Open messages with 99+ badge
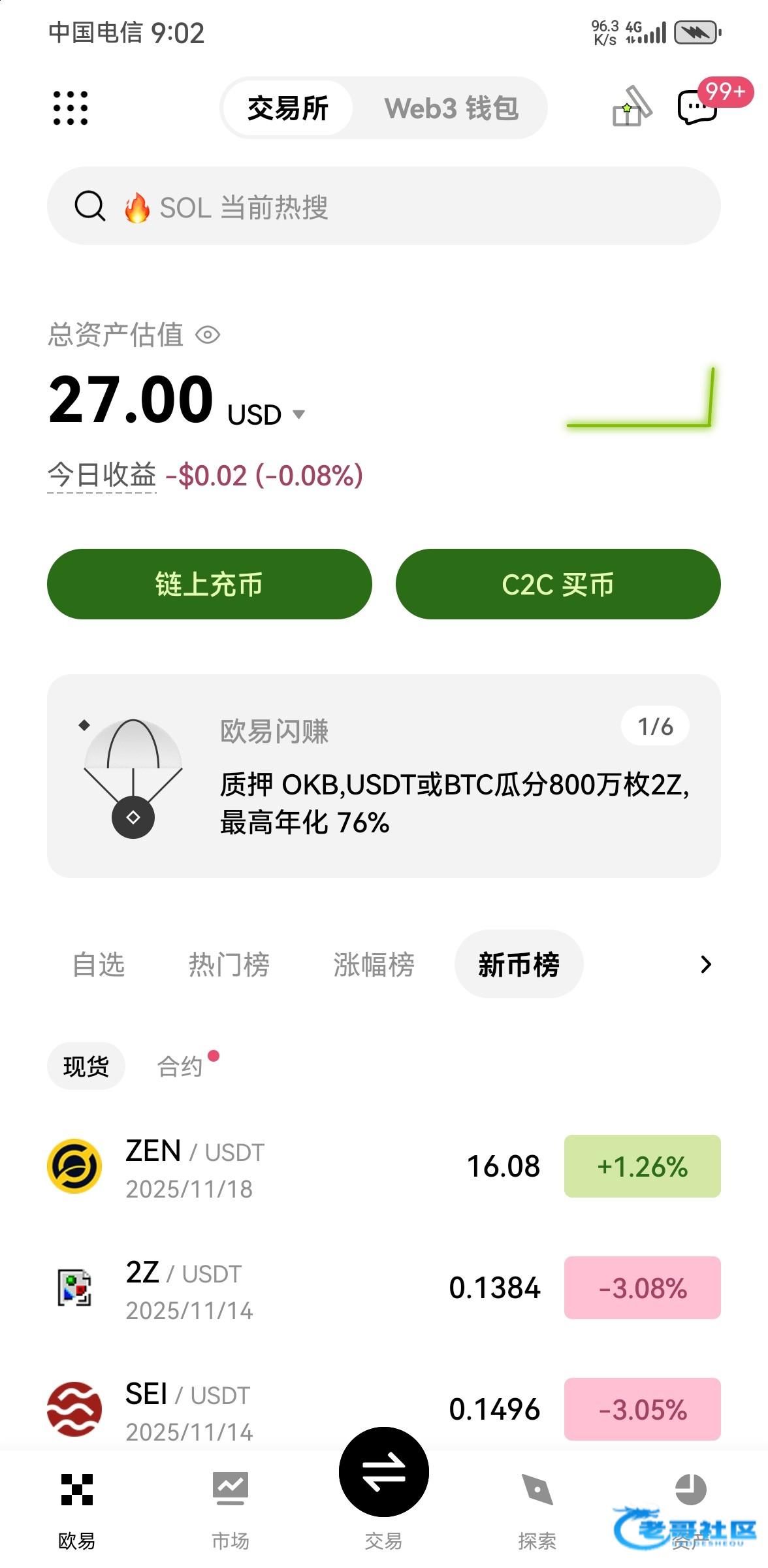Screen dimensions: 768x1568 [699, 107]
